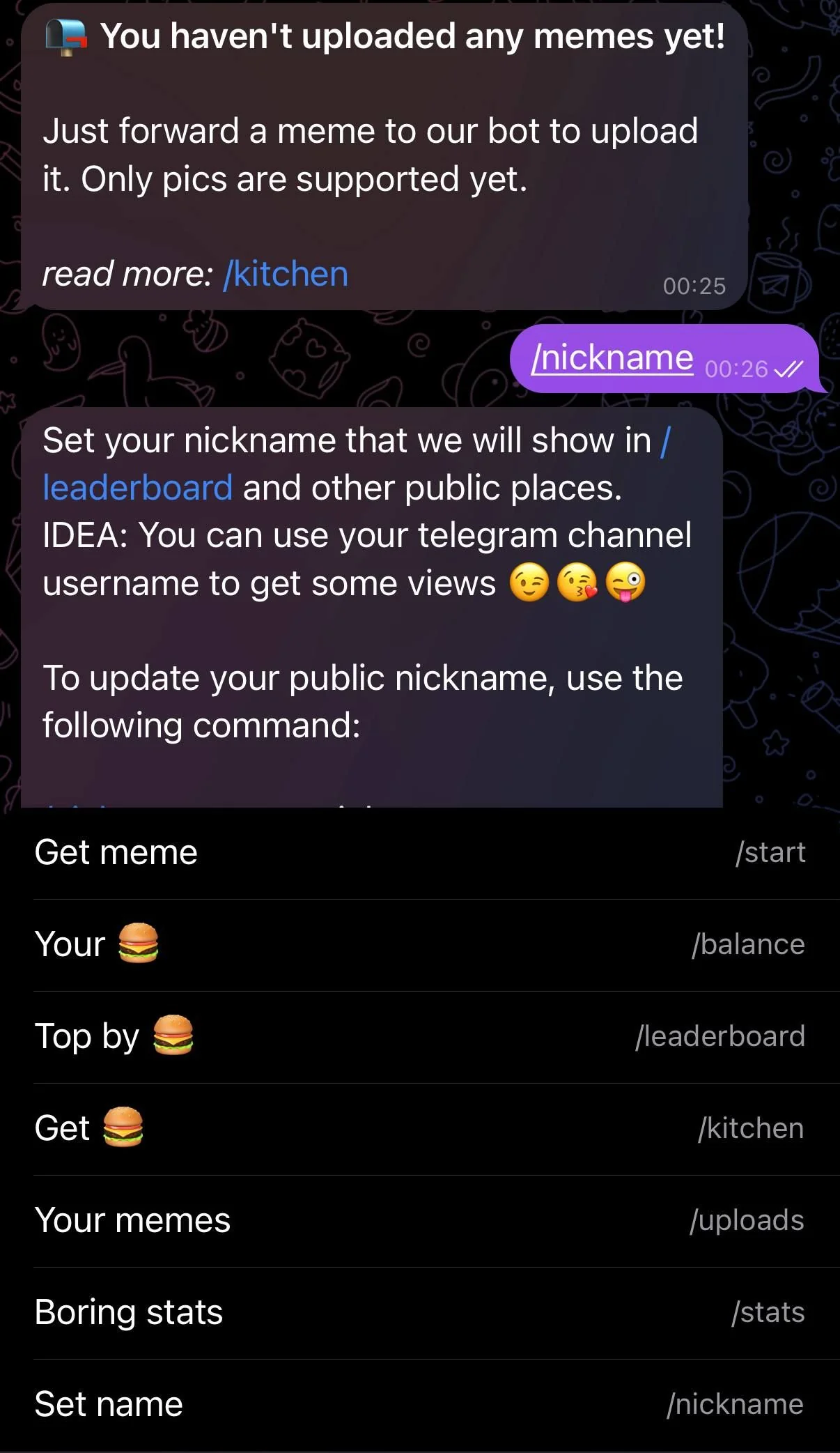Choose Boring stats /stats command
This screenshot has width=840, height=1453.
420,1313
